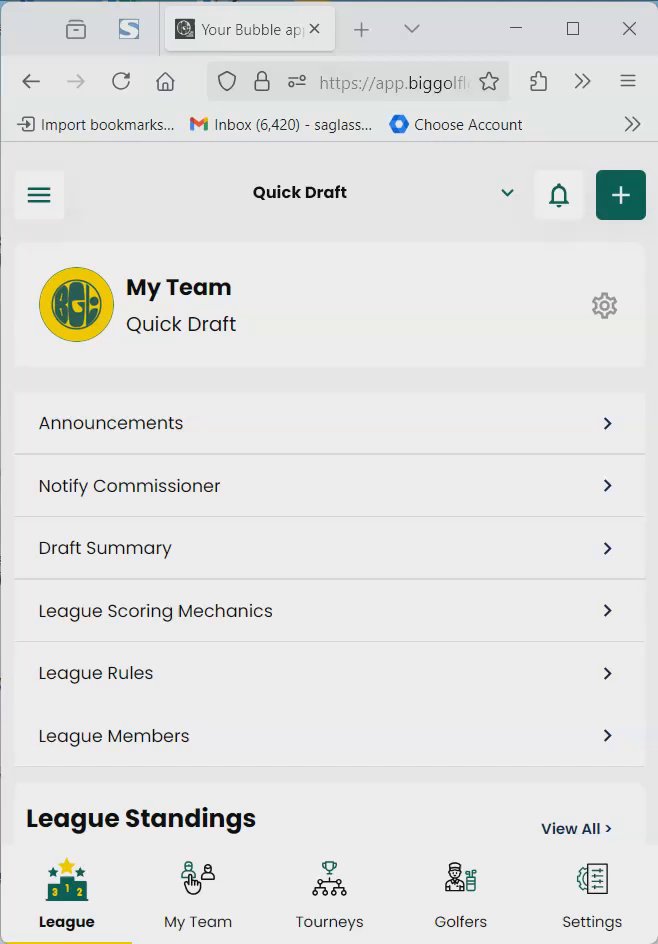
Task: Open League Rules
Action: click(329, 673)
